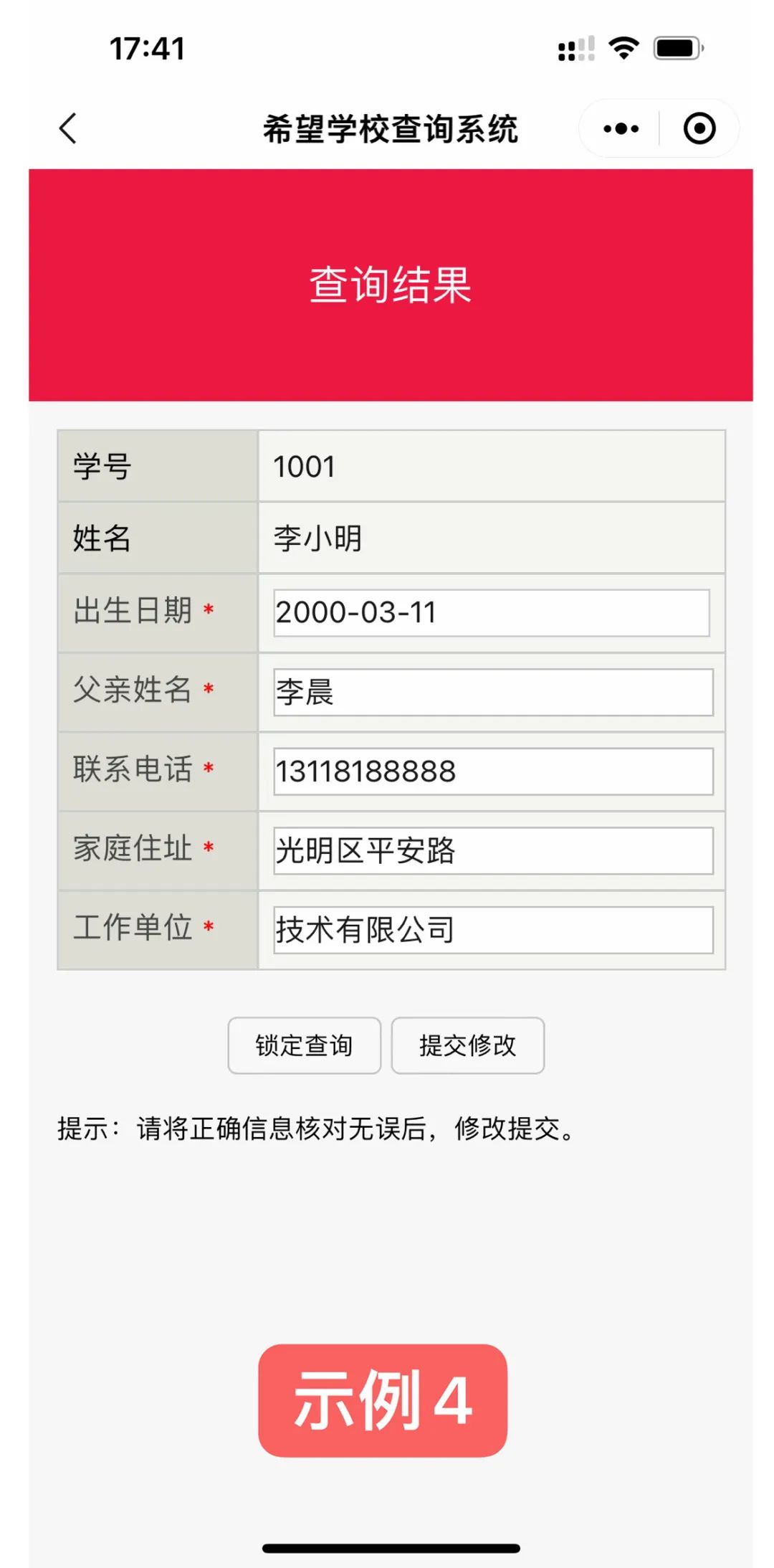This screenshot has height=1568, width=774.
Task: Open the mini program's three-dot menu
Action: click(621, 129)
